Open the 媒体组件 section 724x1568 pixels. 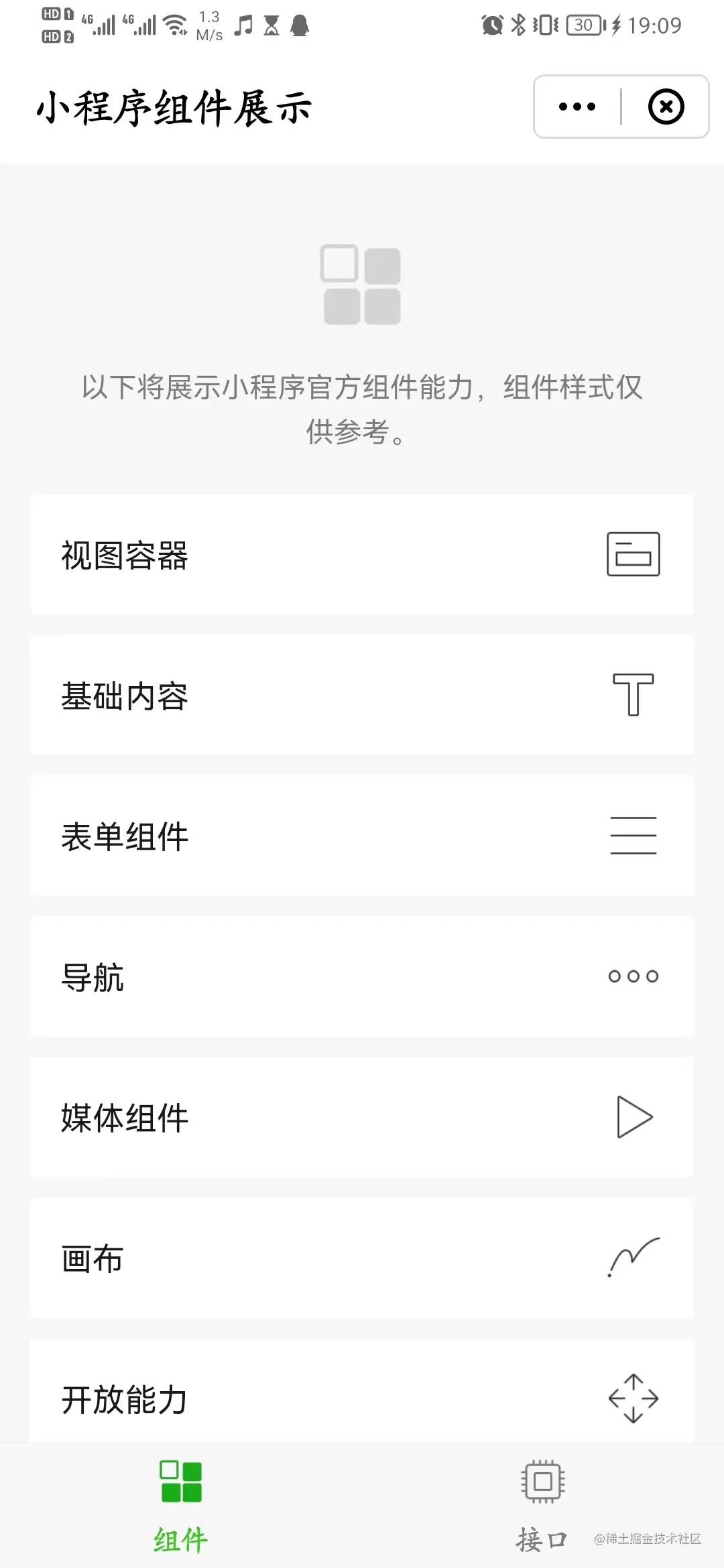(x=362, y=1117)
